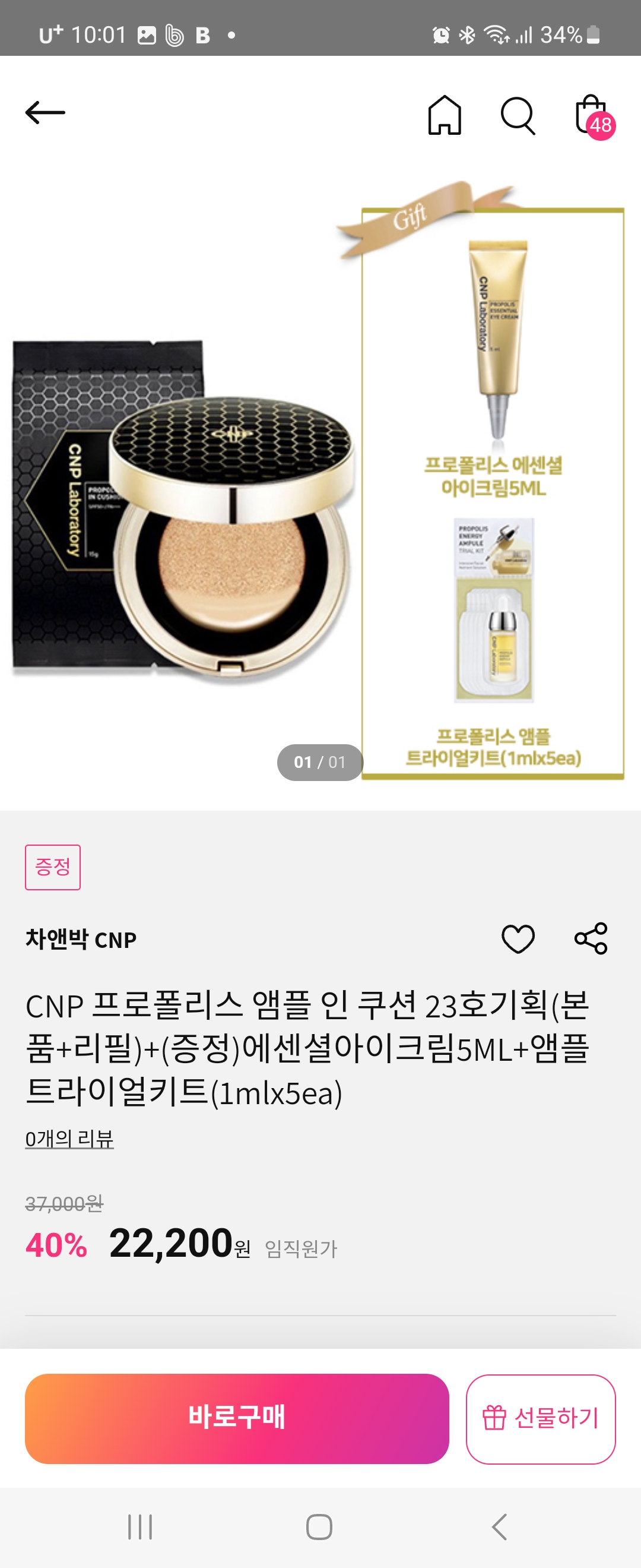This screenshot has width=641, height=1568.
Task: Share this CNP cushion product
Action: click(x=591, y=938)
